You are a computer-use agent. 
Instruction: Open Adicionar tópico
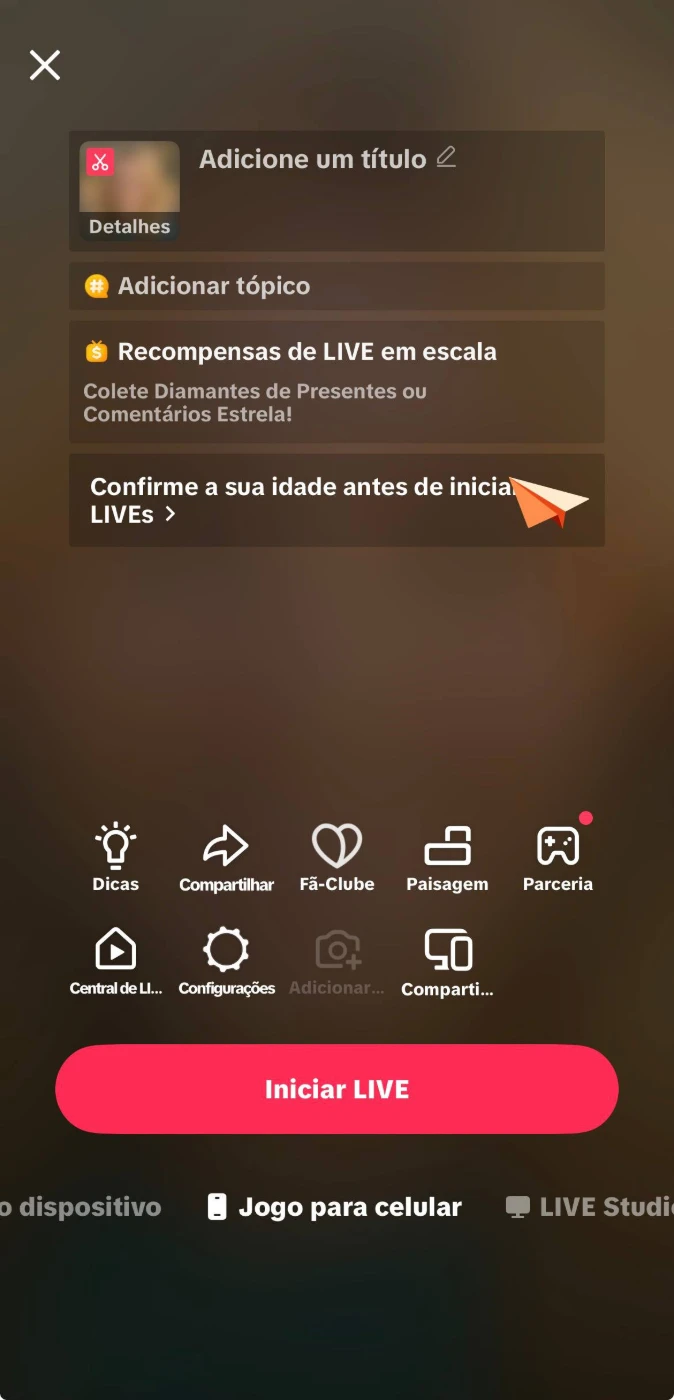point(213,286)
